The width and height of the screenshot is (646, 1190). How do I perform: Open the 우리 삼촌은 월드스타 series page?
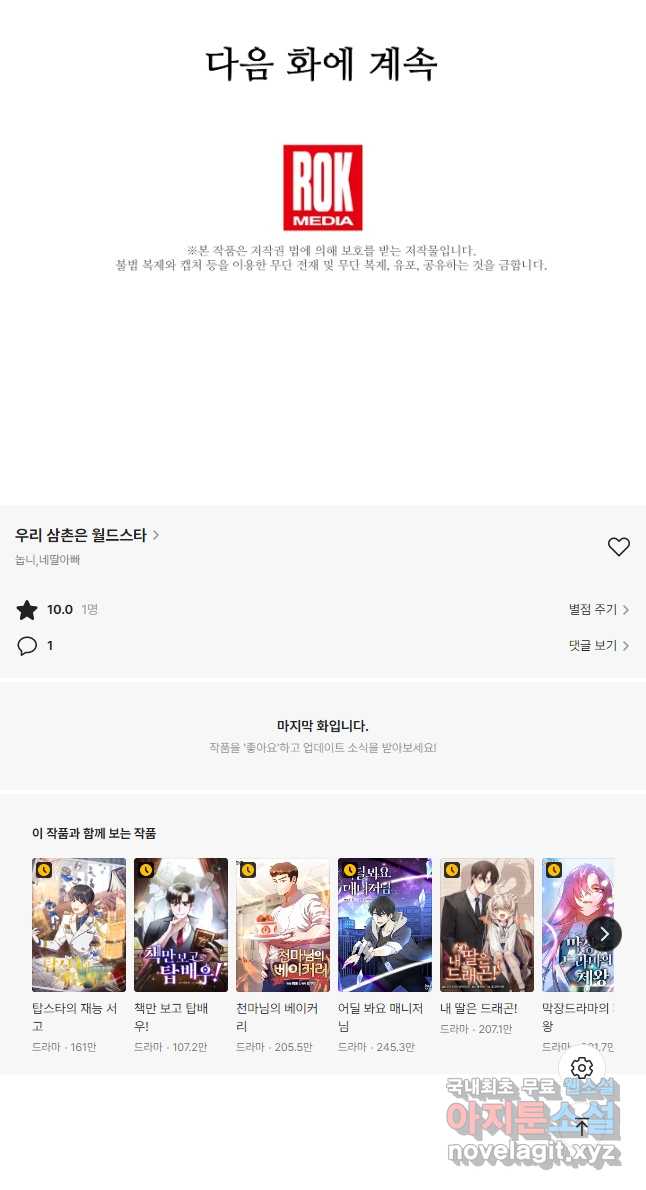click(87, 535)
